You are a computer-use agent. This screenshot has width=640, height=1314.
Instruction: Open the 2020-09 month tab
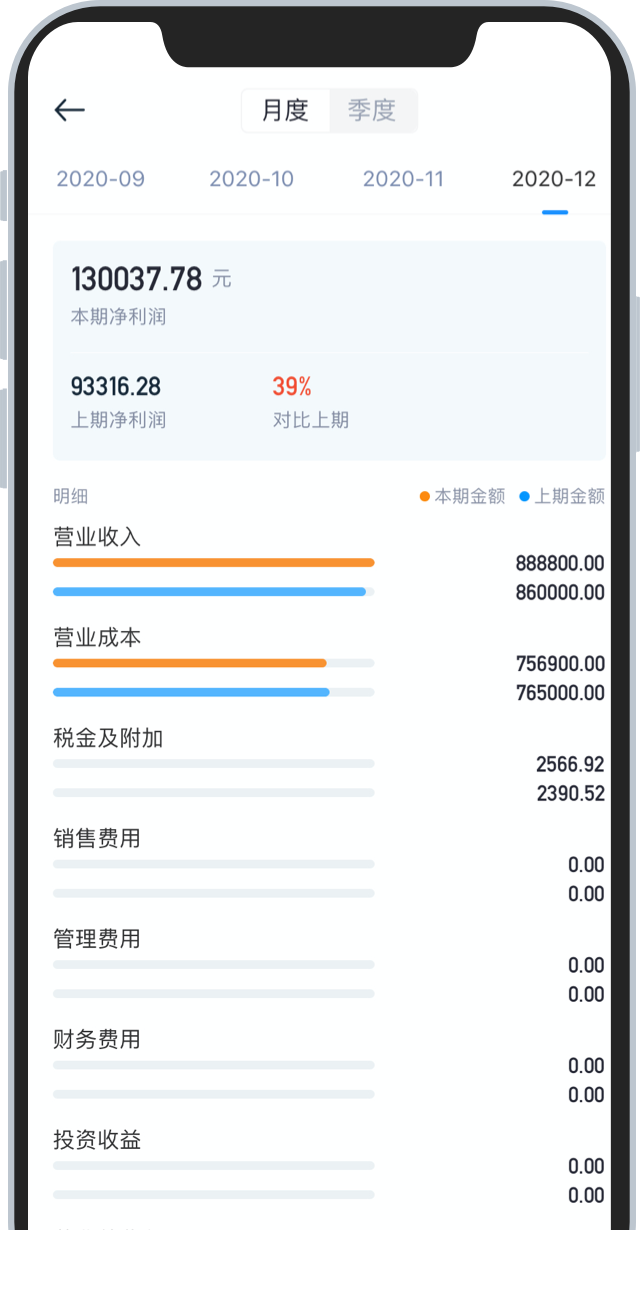pyautogui.click(x=100, y=179)
